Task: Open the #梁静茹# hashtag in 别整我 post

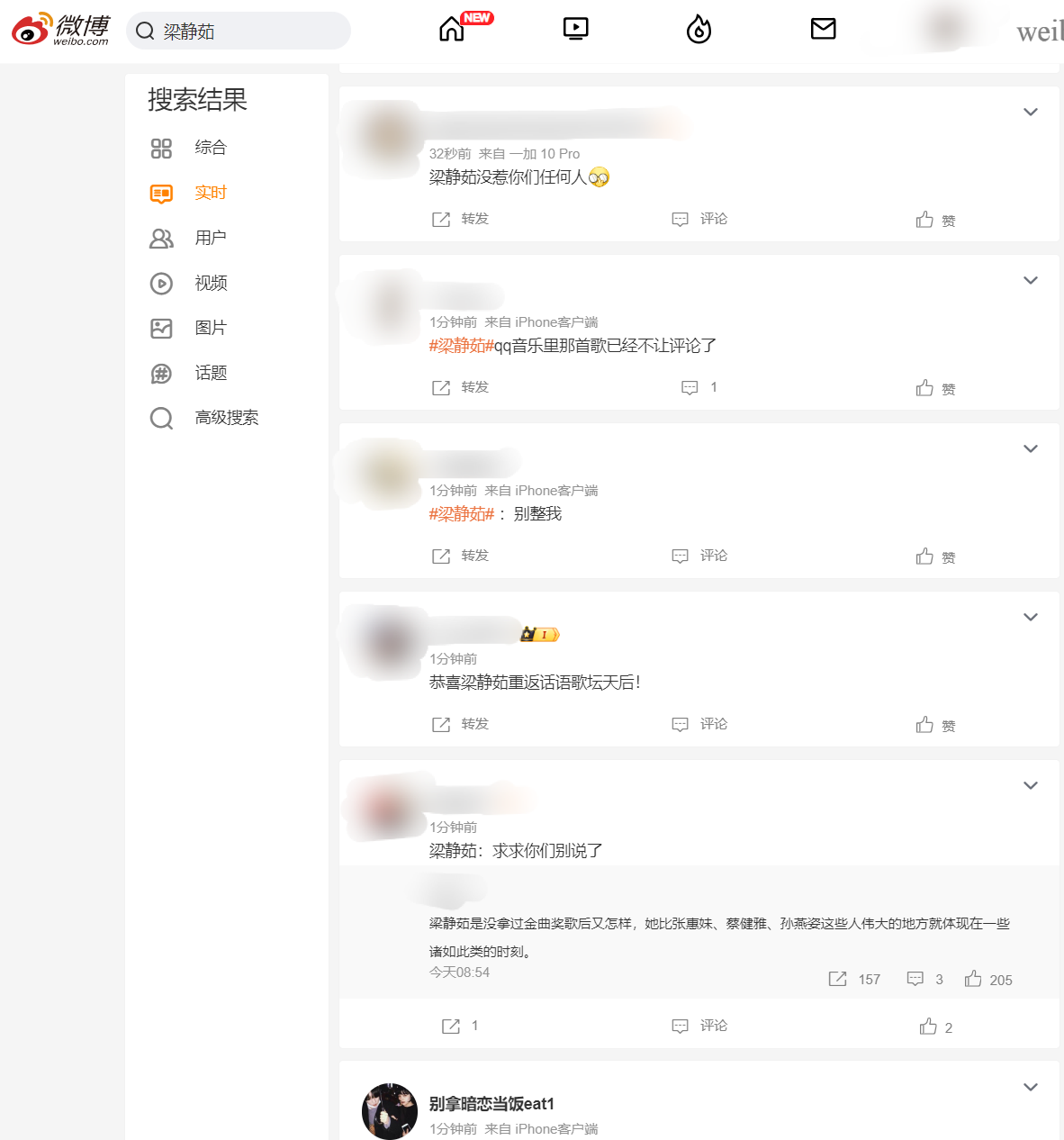Action: coord(461,514)
